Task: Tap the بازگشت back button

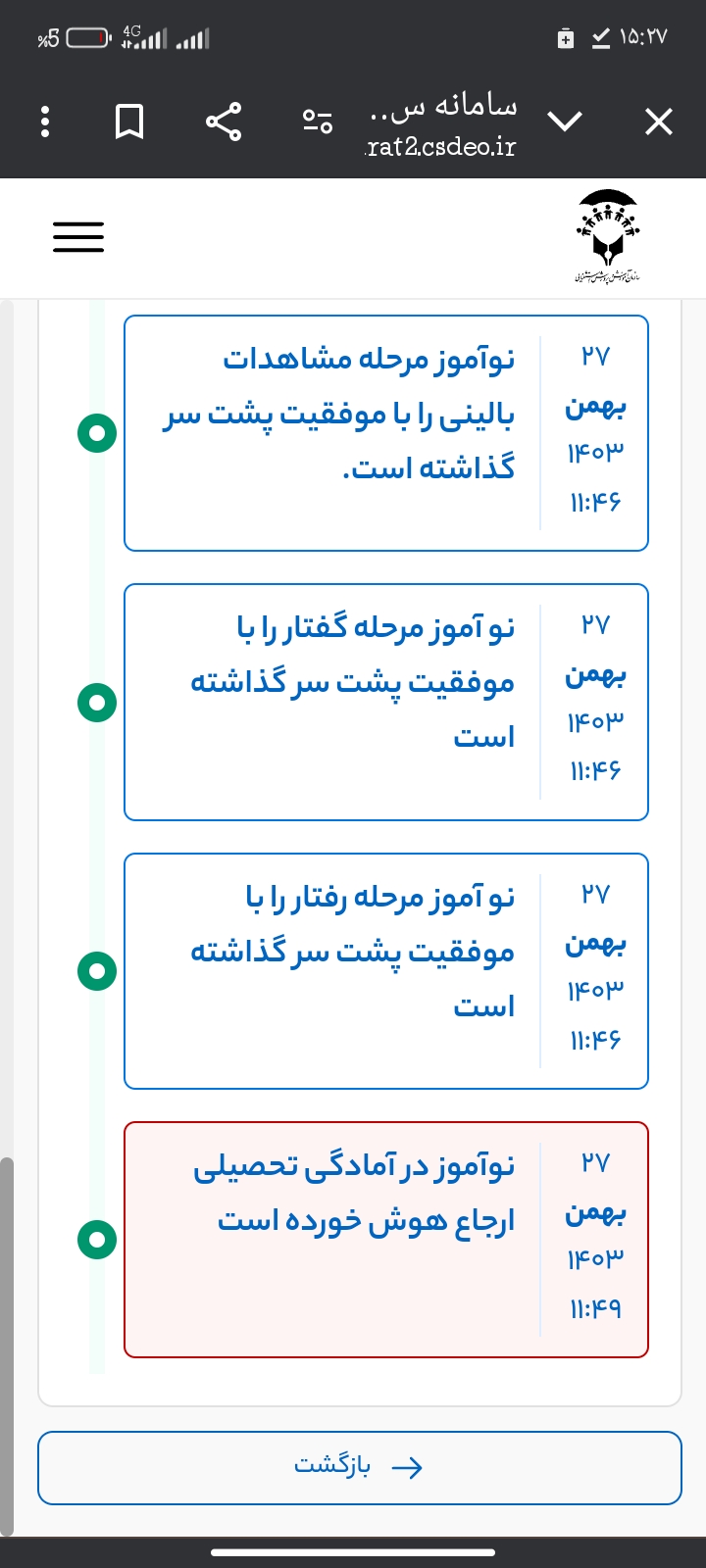Action: [359, 1467]
